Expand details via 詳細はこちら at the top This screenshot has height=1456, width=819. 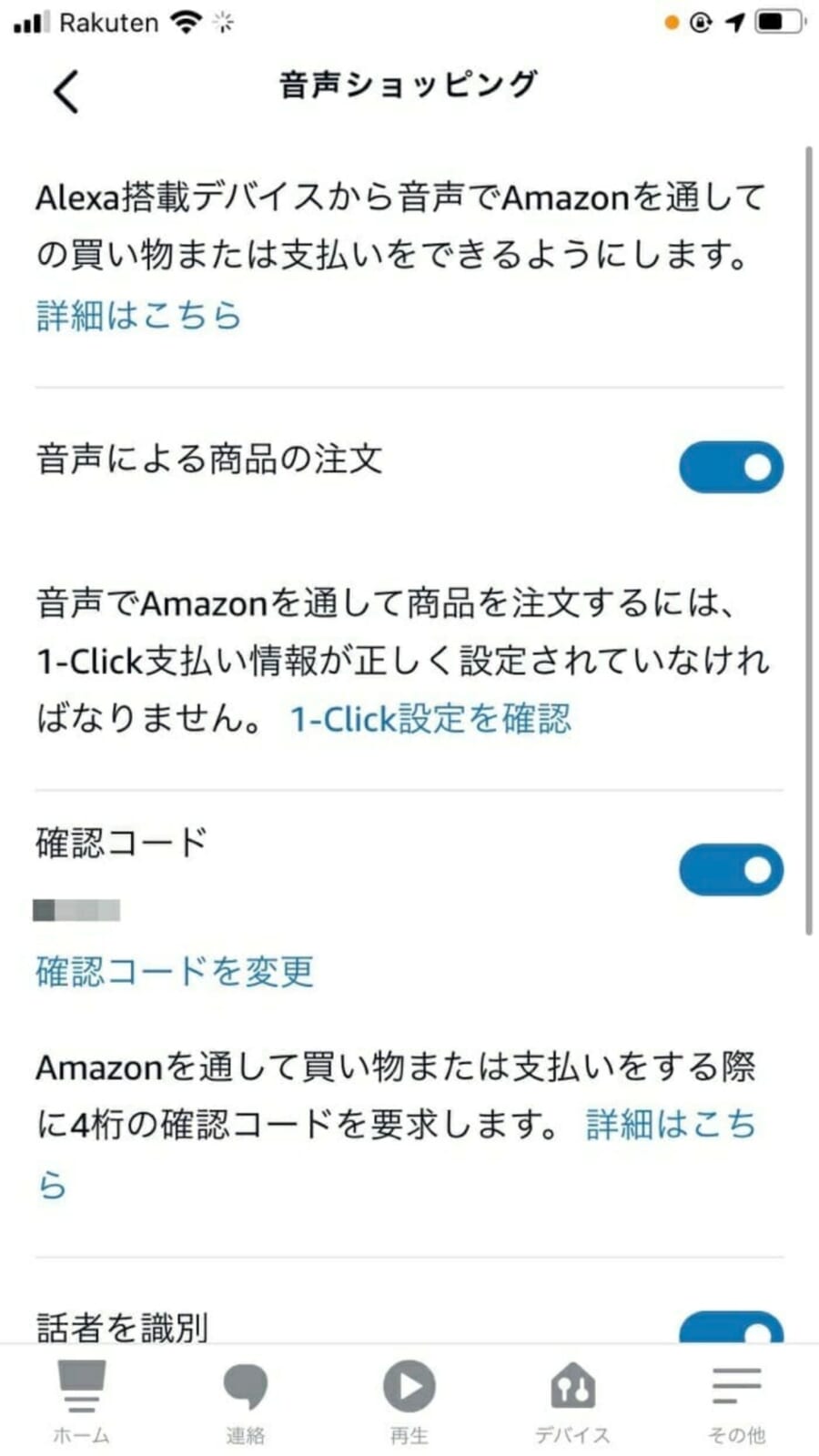(137, 316)
